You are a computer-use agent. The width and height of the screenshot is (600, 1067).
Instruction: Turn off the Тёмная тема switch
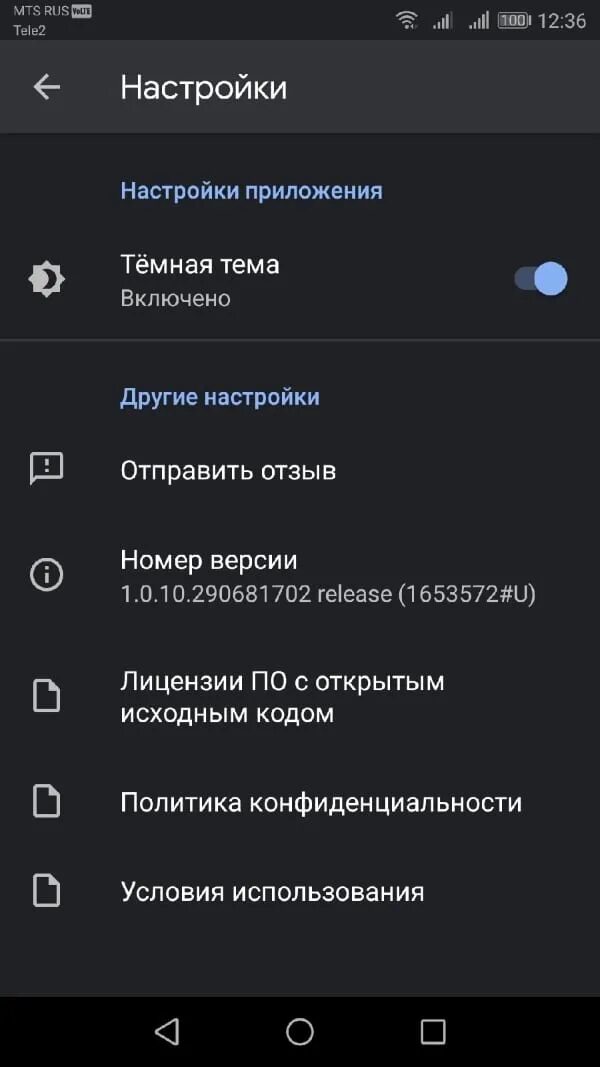[x=541, y=279]
